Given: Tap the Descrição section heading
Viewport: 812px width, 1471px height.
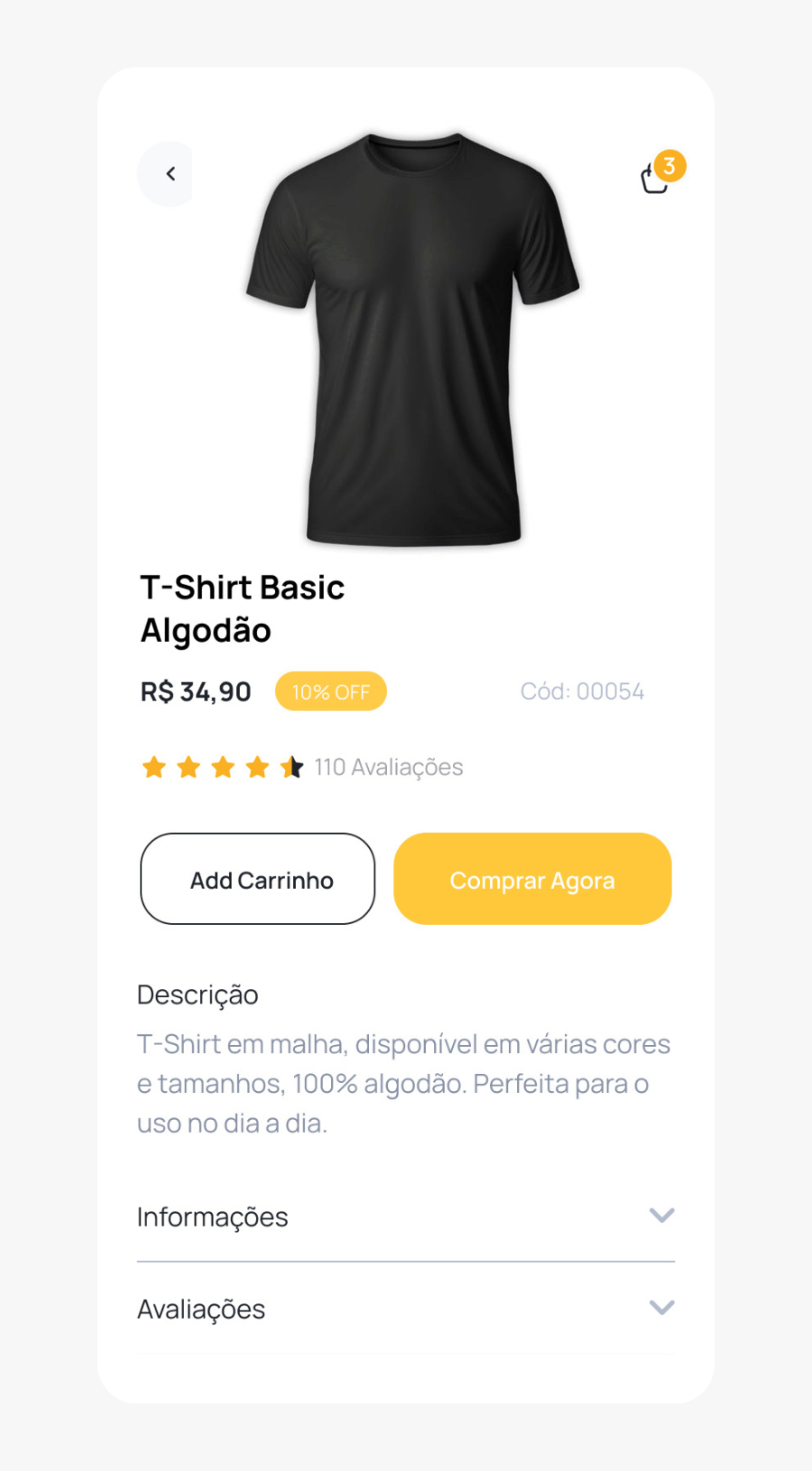Looking at the screenshot, I should (197, 995).
